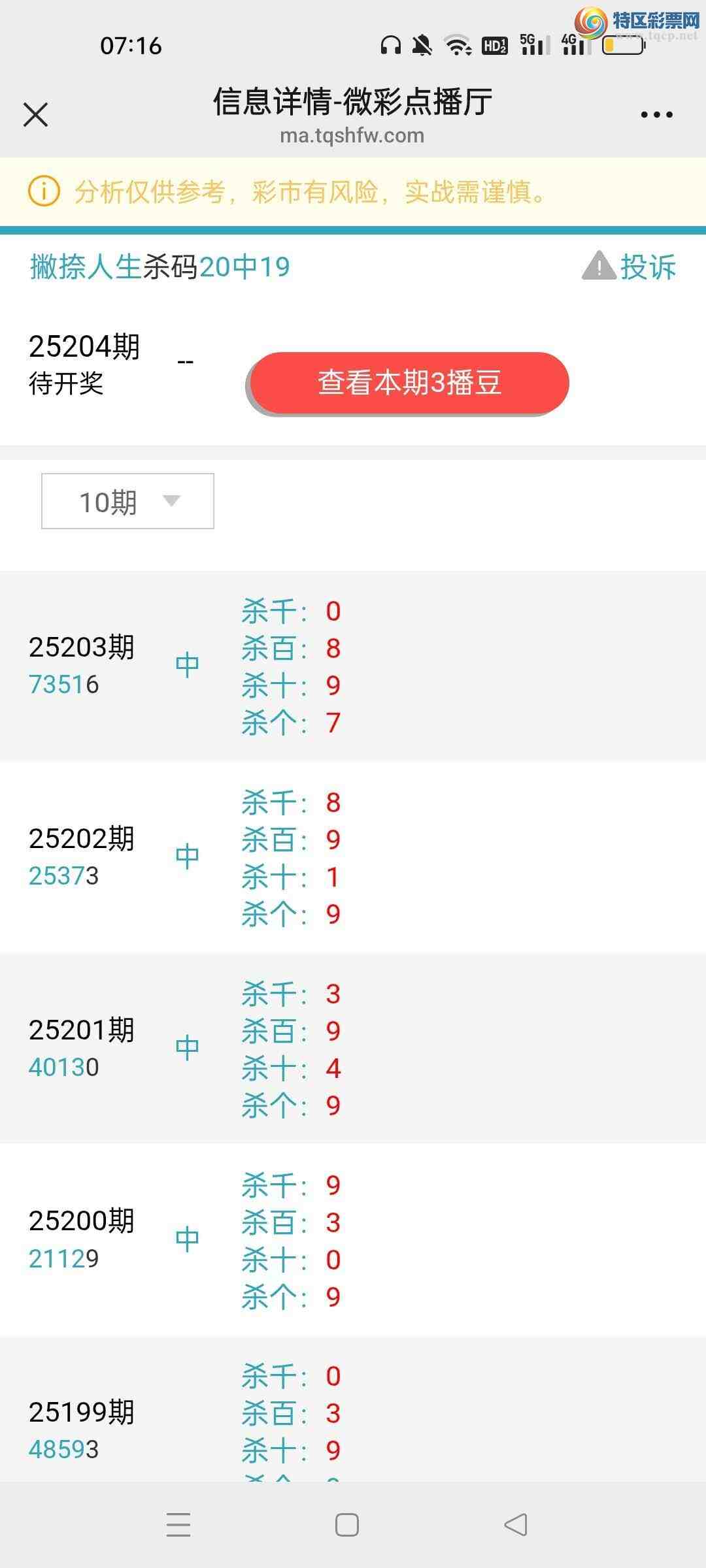706x1568 pixels.
Task: Close the page with the X button
Action: pyautogui.click(x=36, y=114)
